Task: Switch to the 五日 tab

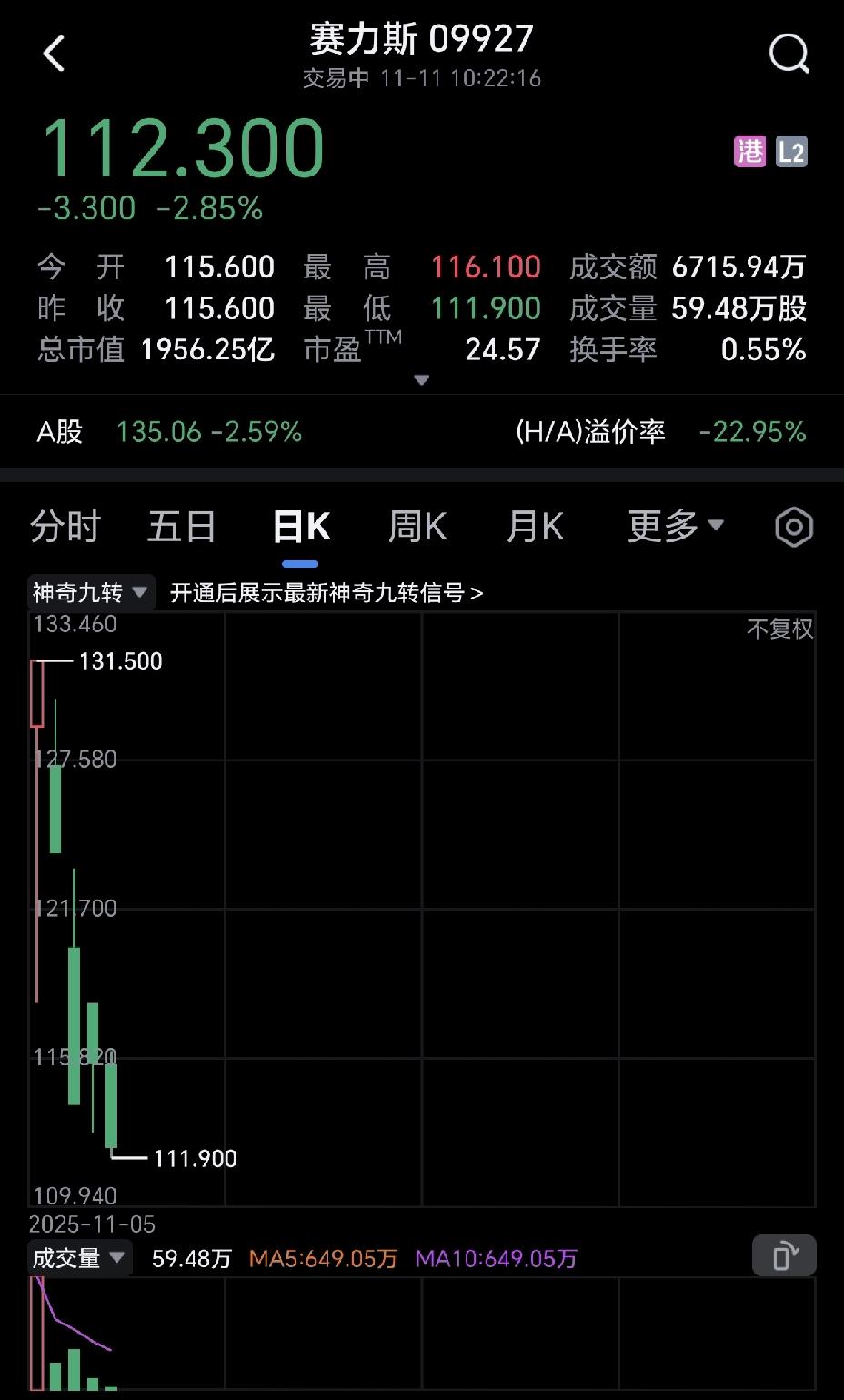Action: tap(182, 527)
